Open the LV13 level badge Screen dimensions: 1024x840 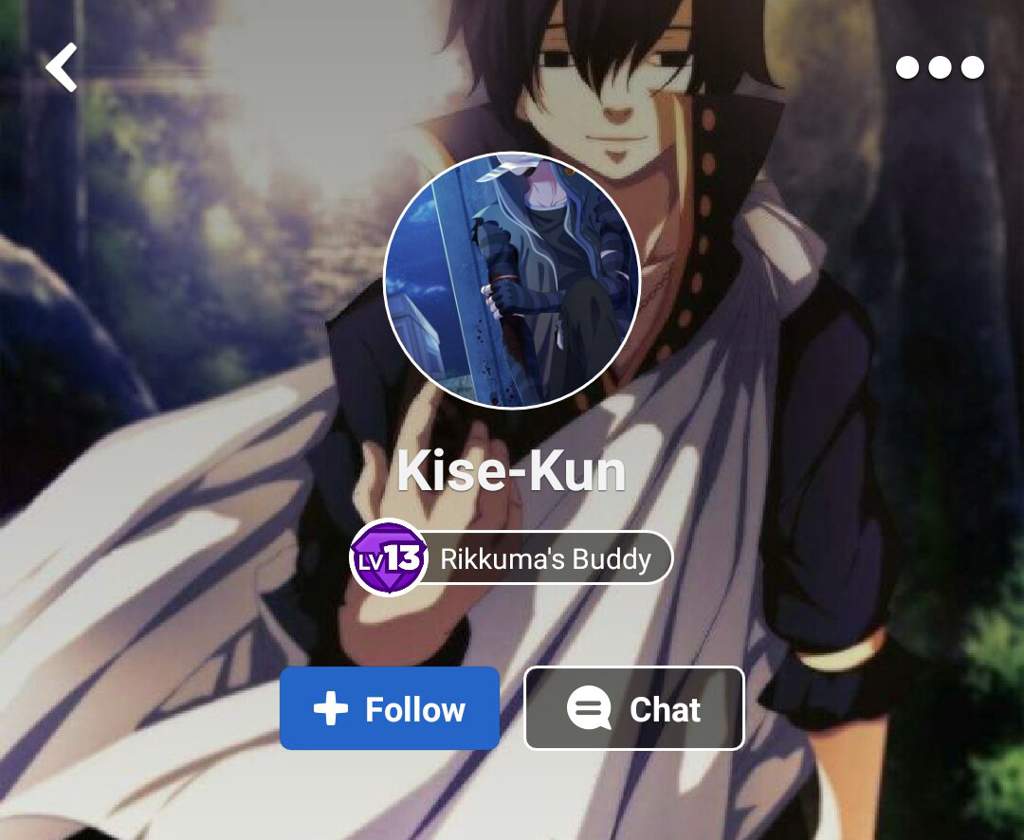tap(388, 559)
